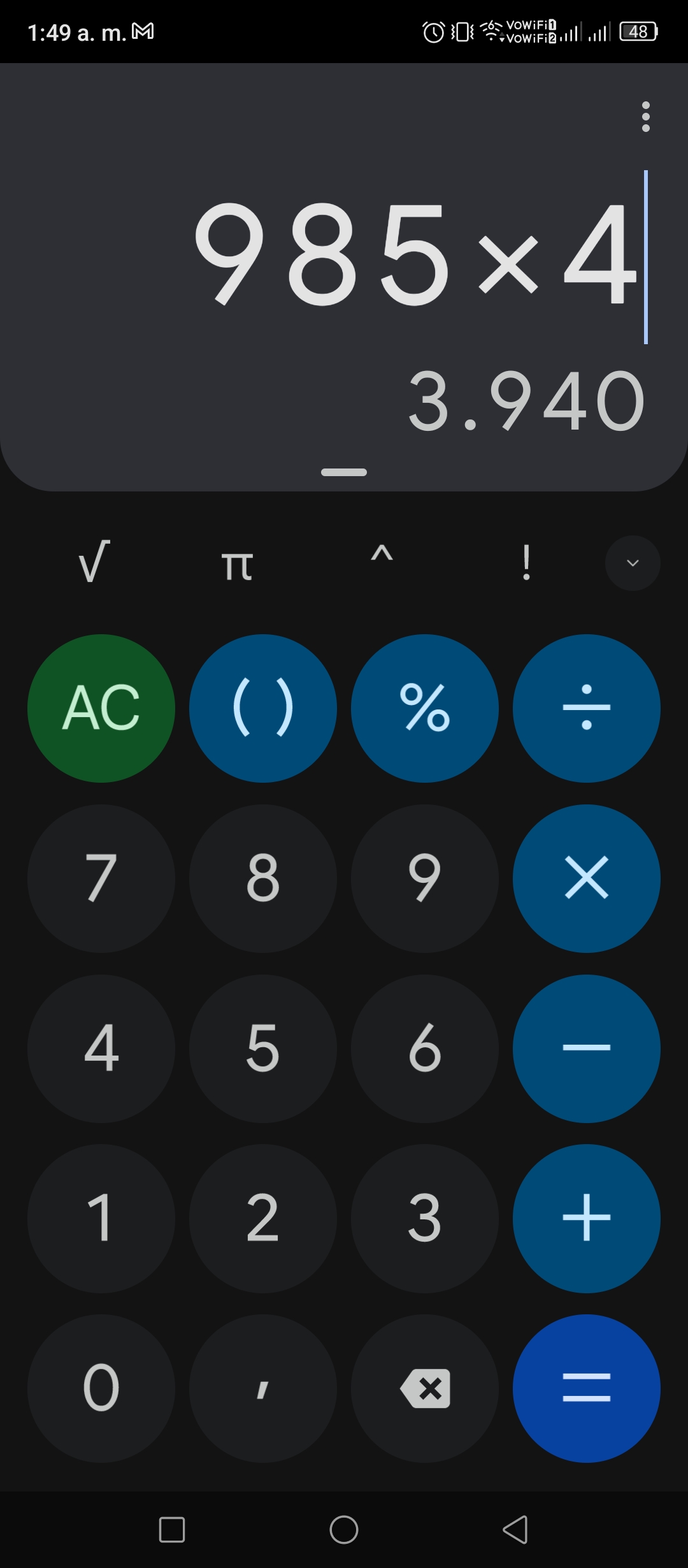Go back using the navigation bar
The image size is (688, 1568).
click(515, 1529)
